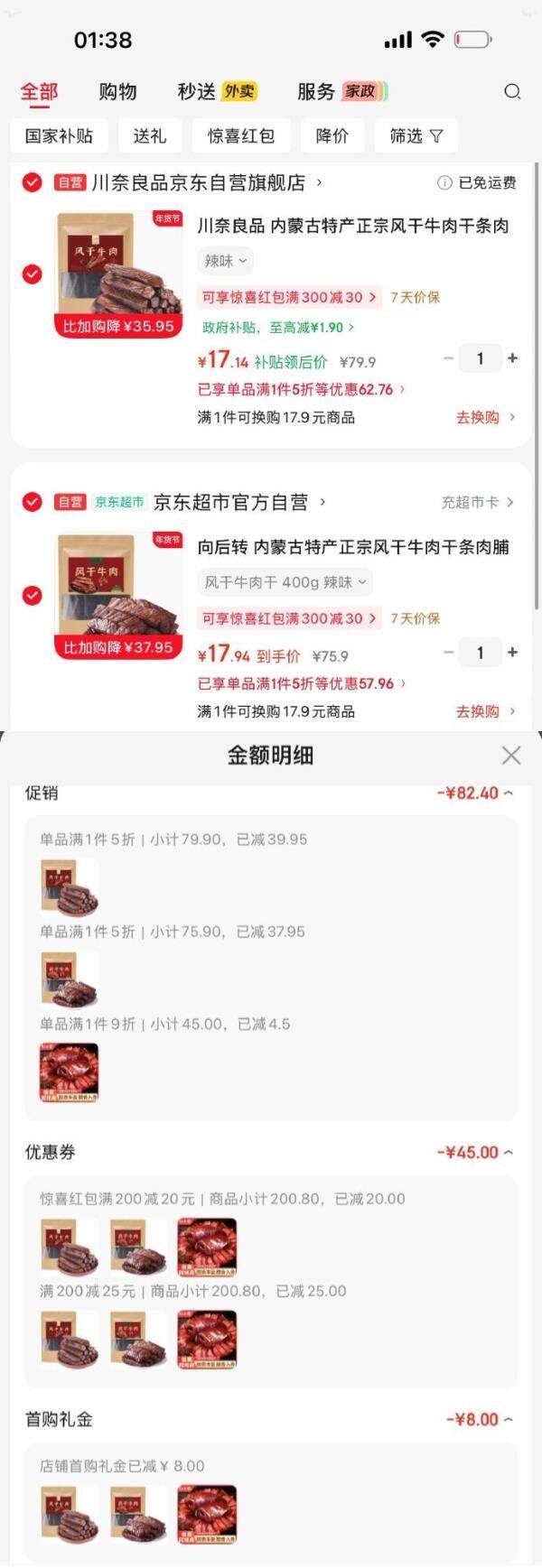The width and height of the screenshot is (542, 1568).
Task: Increase quantity of 川奈良品 beef jerky
Action: pyautogui.click(x=512, y=358)
